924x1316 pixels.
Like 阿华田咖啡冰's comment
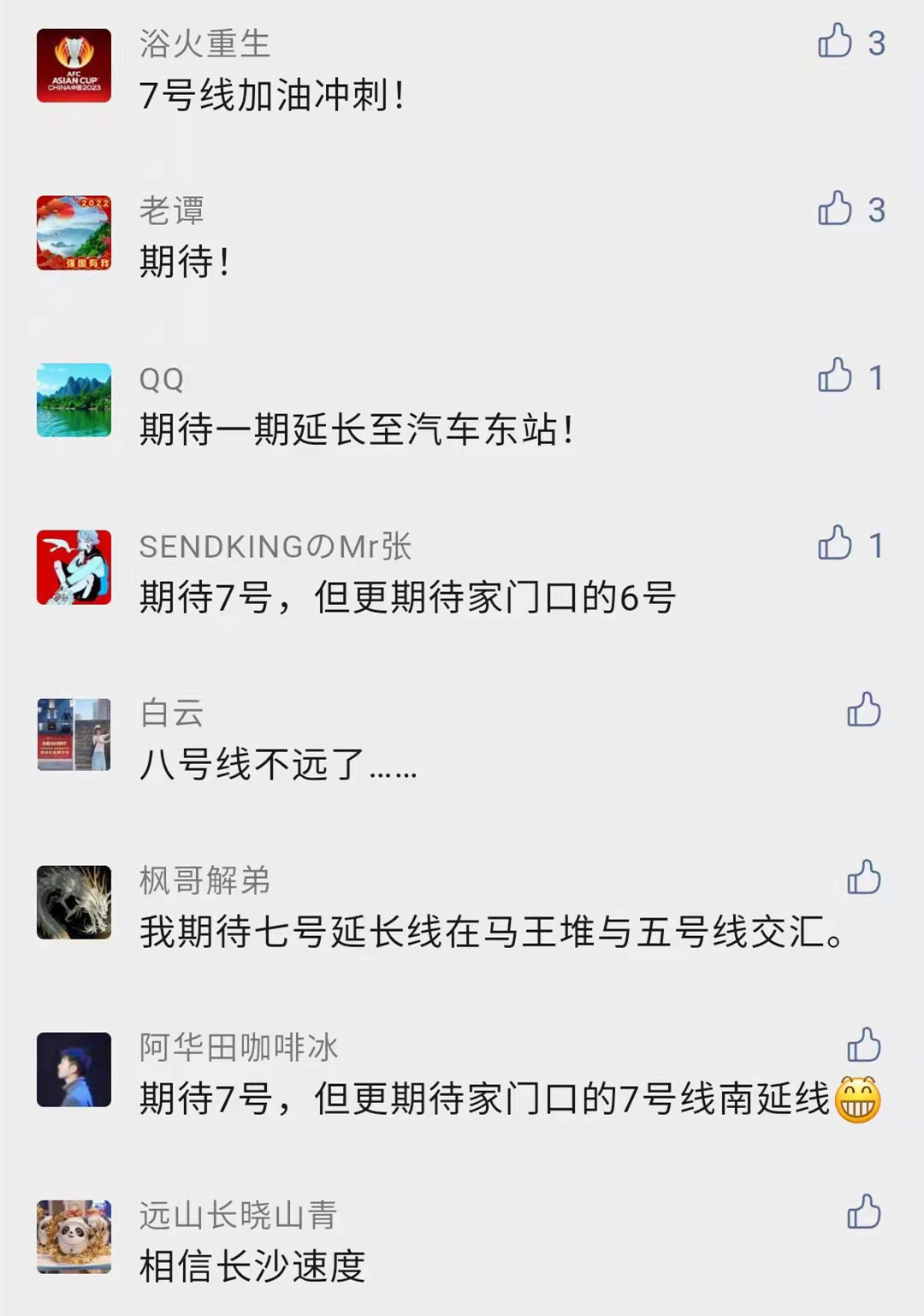tap(863, 1046)
